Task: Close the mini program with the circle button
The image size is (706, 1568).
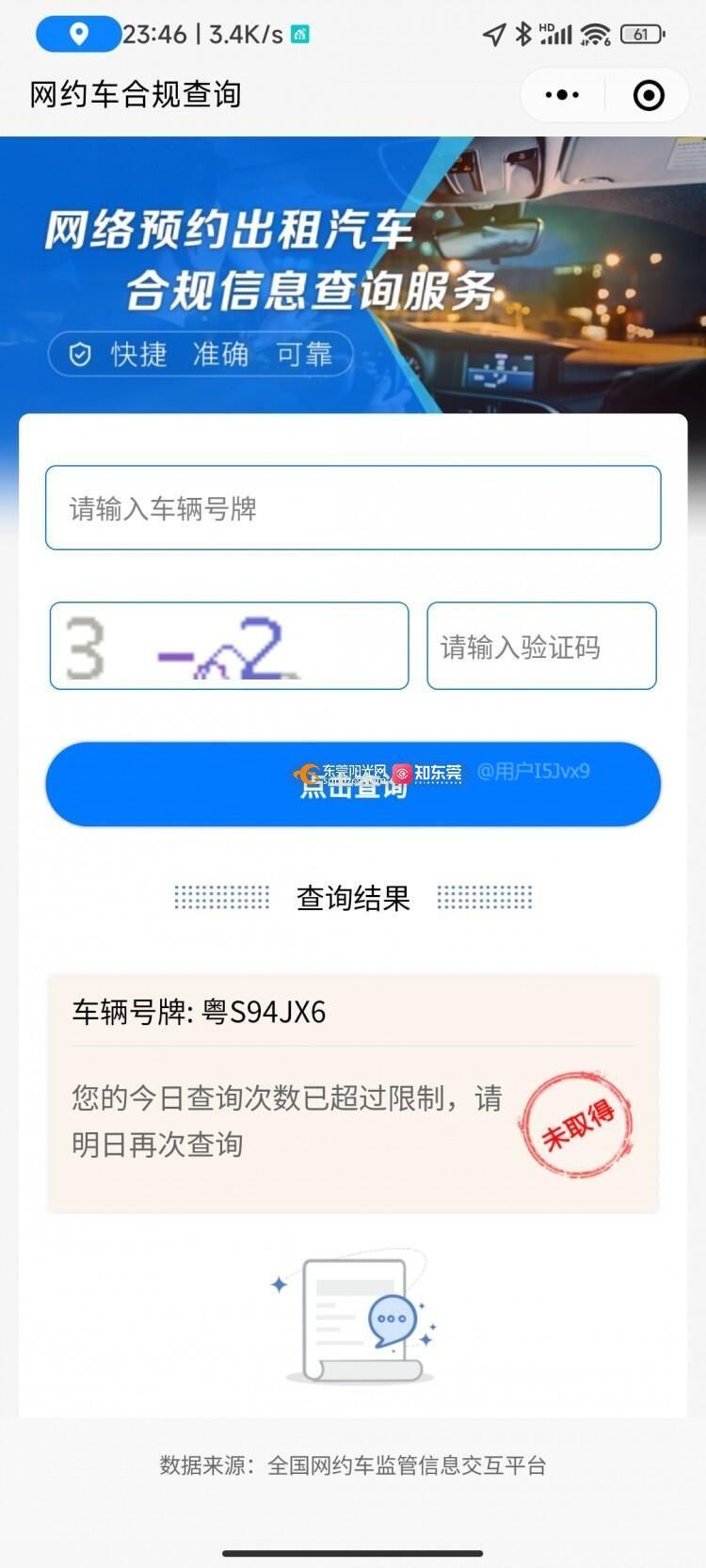Action: (x=649, y=95)
